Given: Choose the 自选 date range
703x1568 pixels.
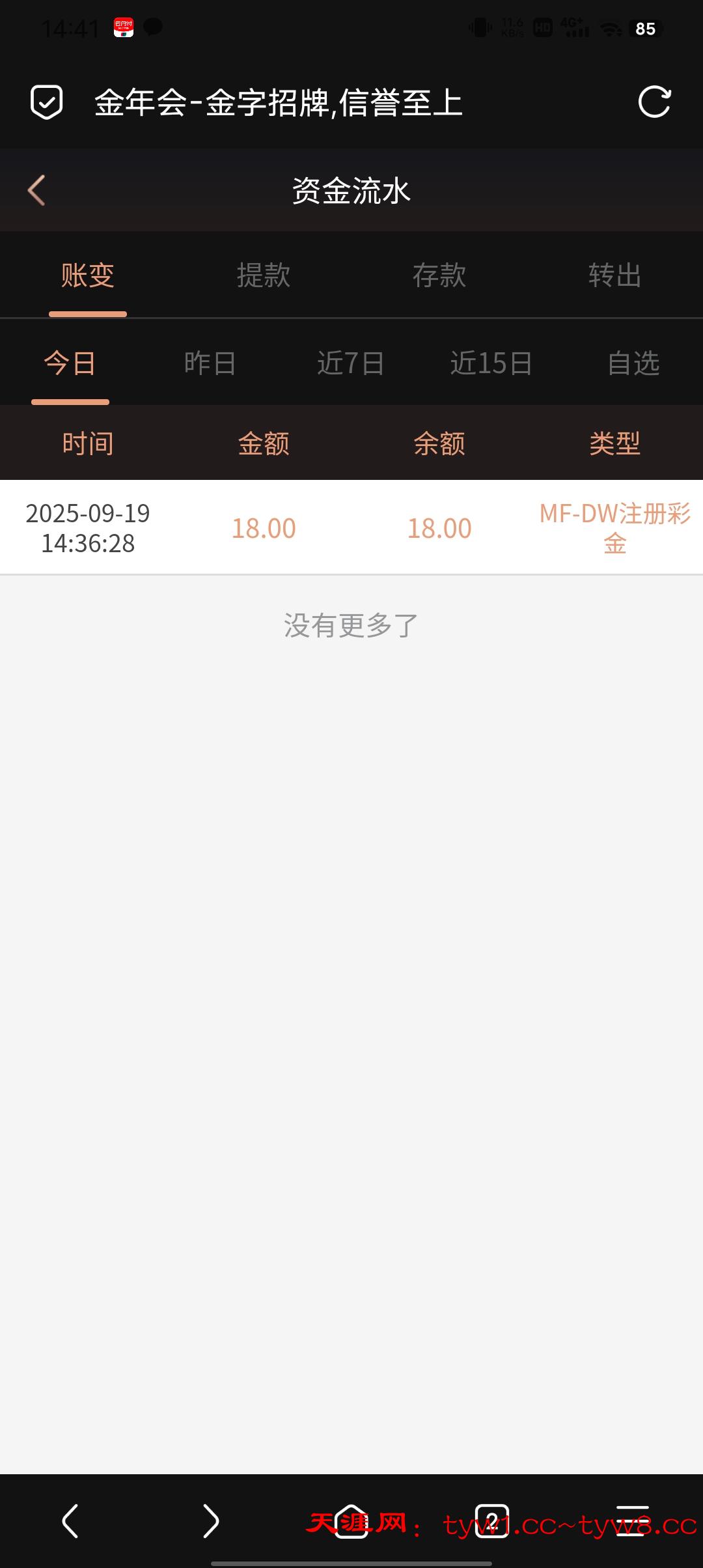Looking at the screenshot, I should point(633,363).
